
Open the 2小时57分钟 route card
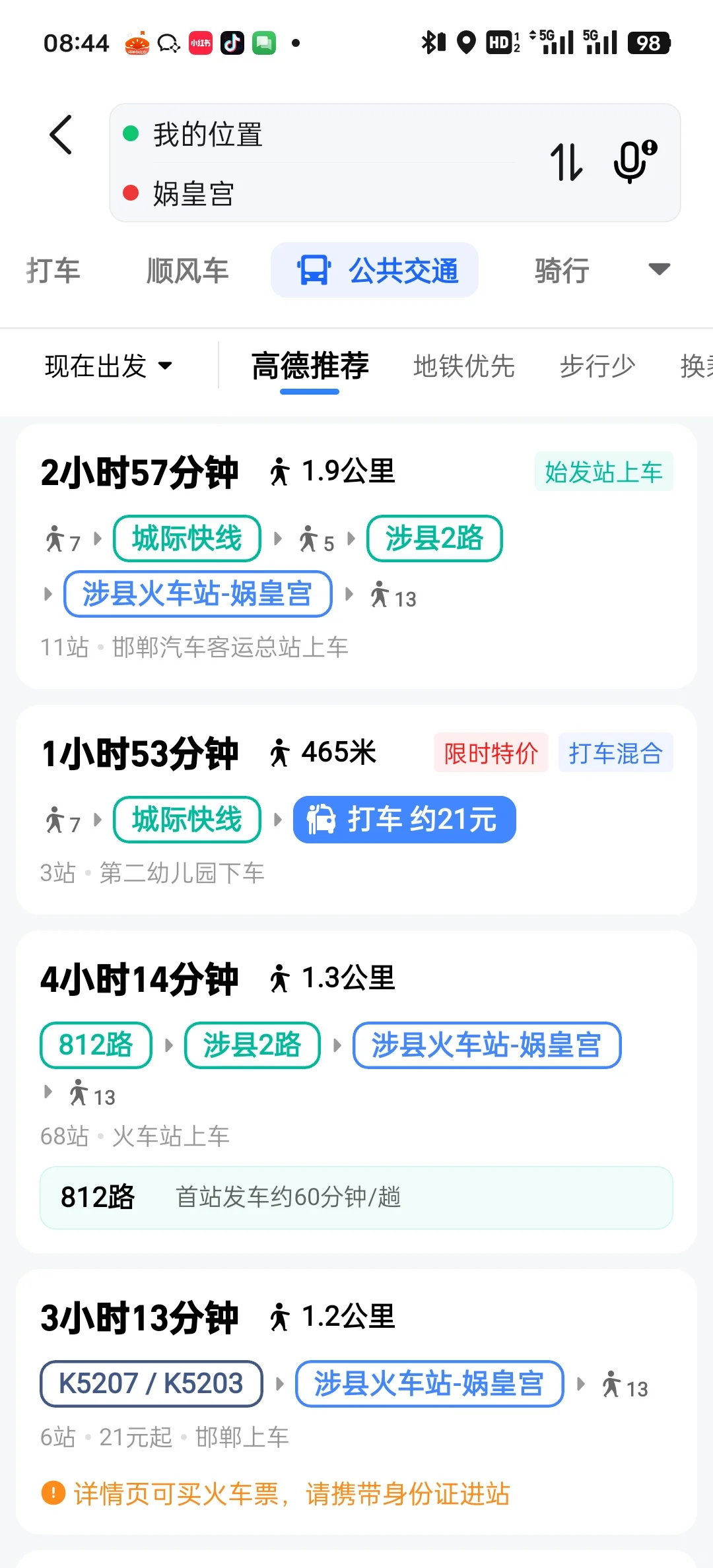[356, 557]
